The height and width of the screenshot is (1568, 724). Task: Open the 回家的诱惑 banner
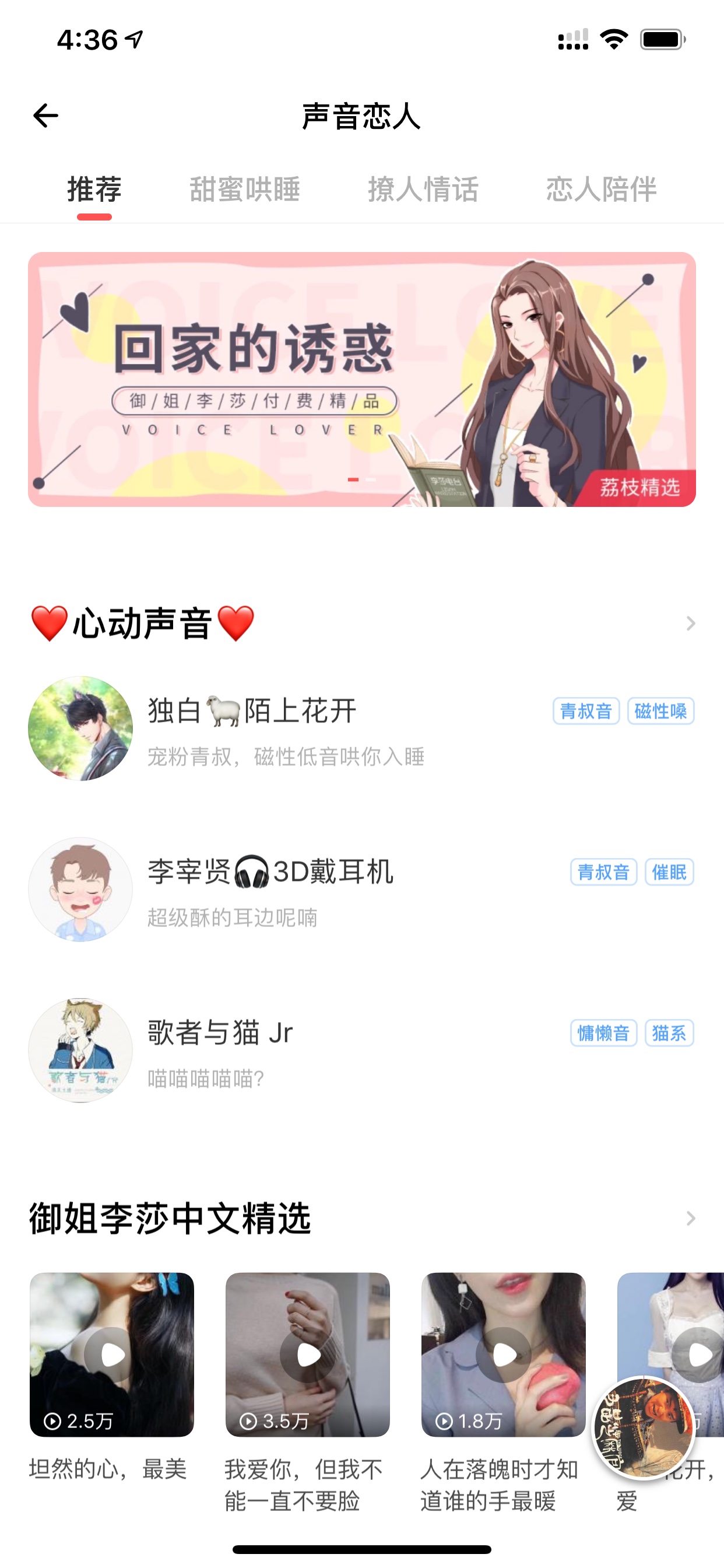coord(362,379)
